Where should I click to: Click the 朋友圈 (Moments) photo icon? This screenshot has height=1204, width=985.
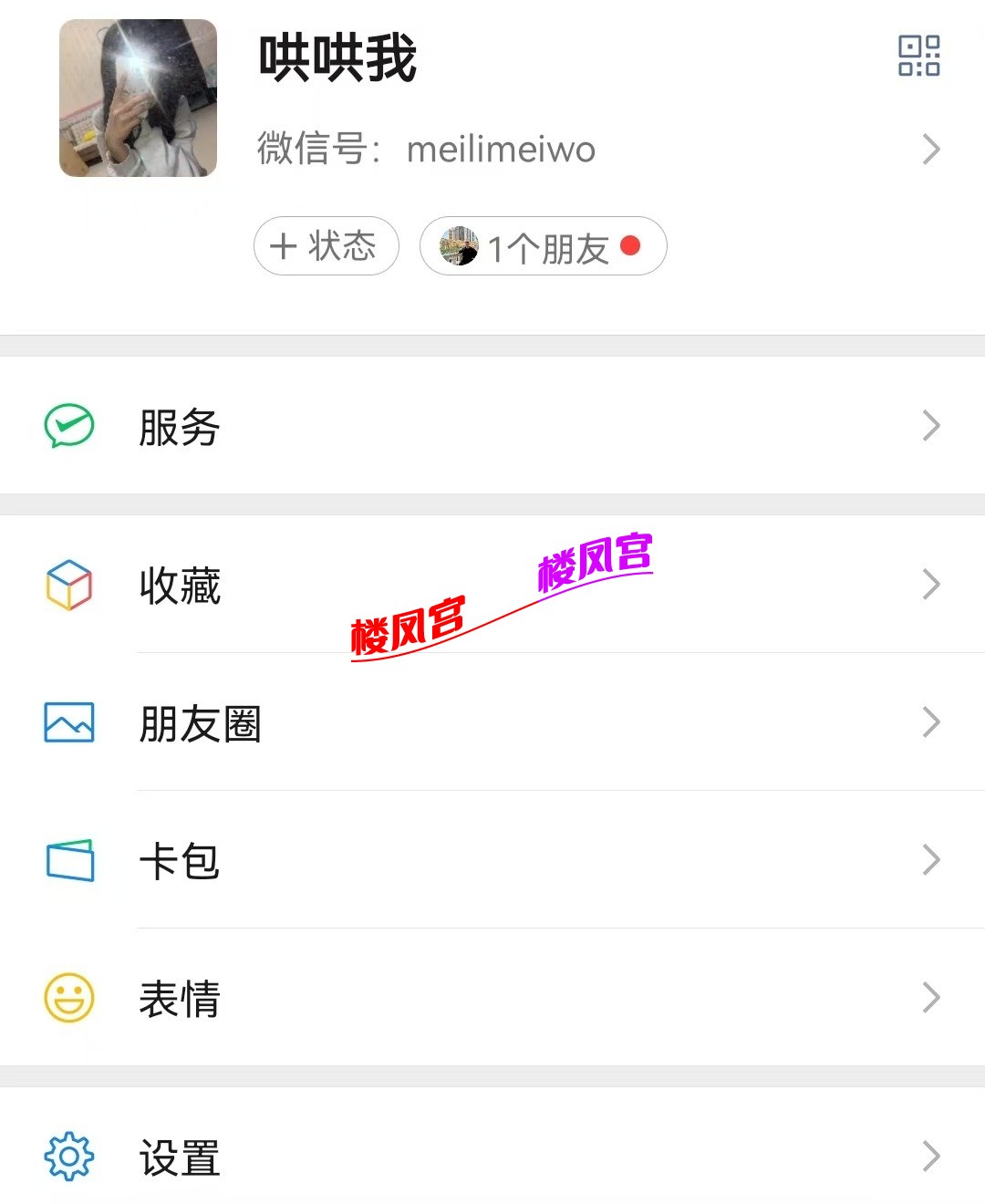pyautogui.click(x=68, y=721)
